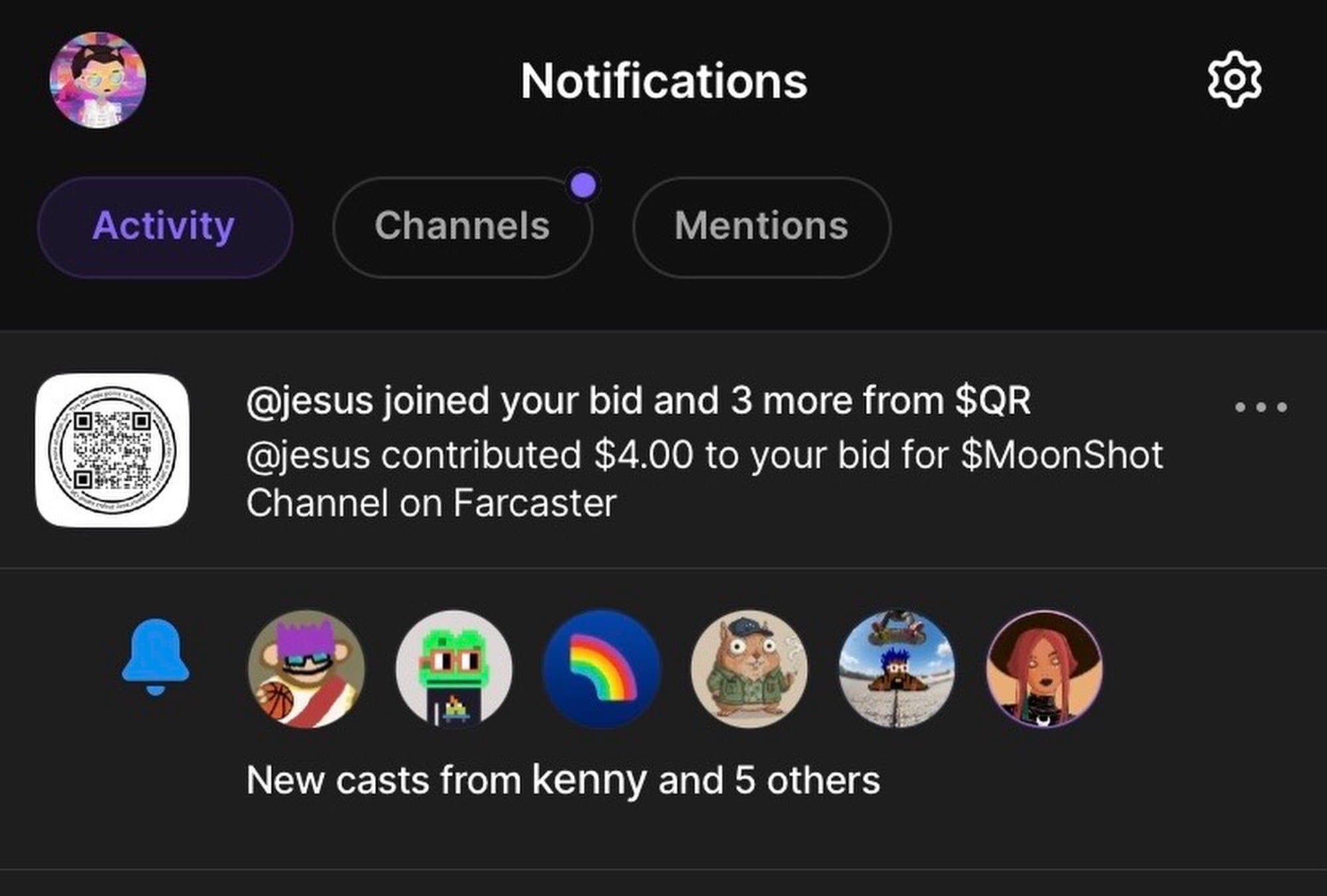The height and width of the screenshot is (896, 1327).
Task: Tap the purple-crown monkey avatar
Action: 306,669
